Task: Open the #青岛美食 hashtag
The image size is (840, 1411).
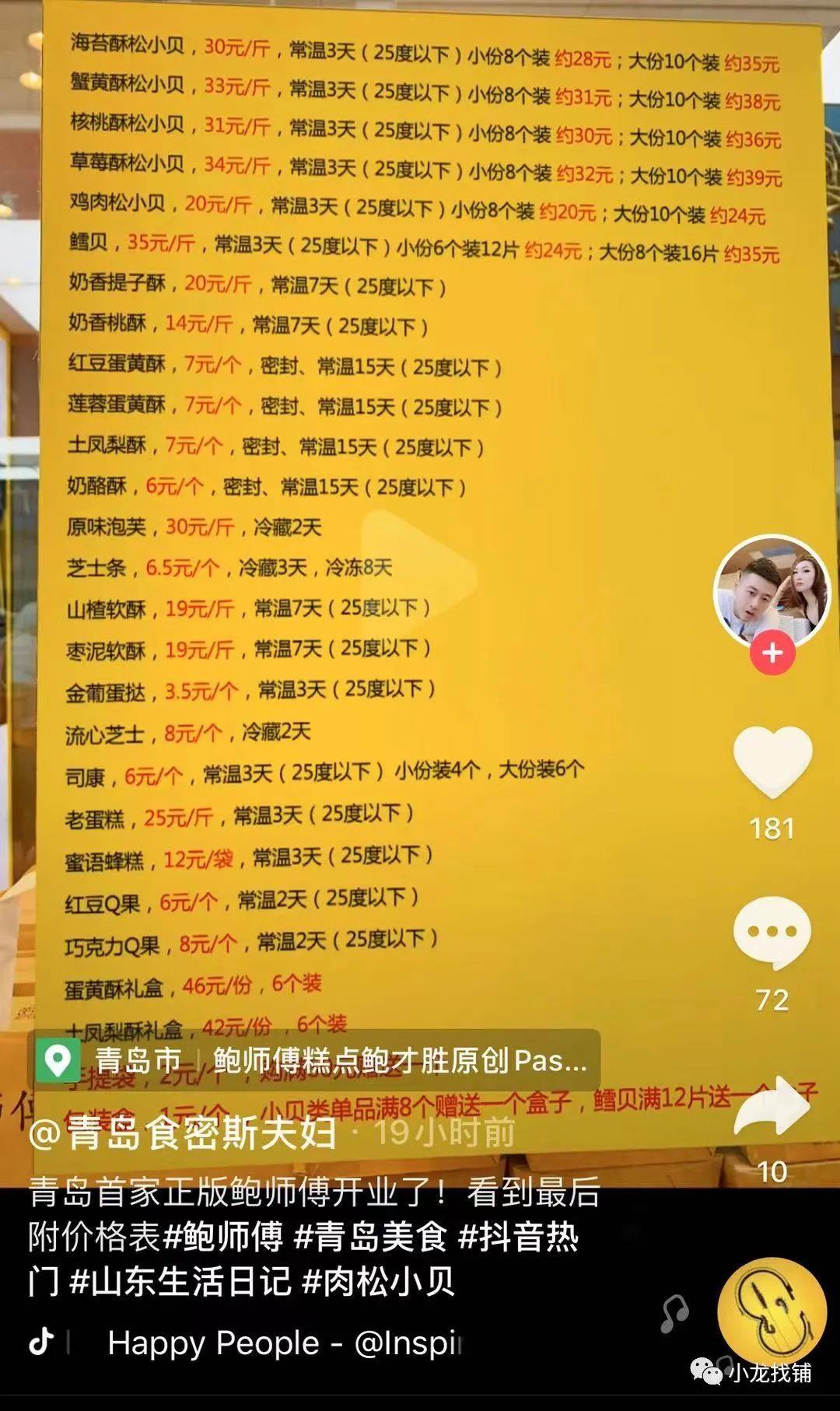Action: coord(371,1236)
